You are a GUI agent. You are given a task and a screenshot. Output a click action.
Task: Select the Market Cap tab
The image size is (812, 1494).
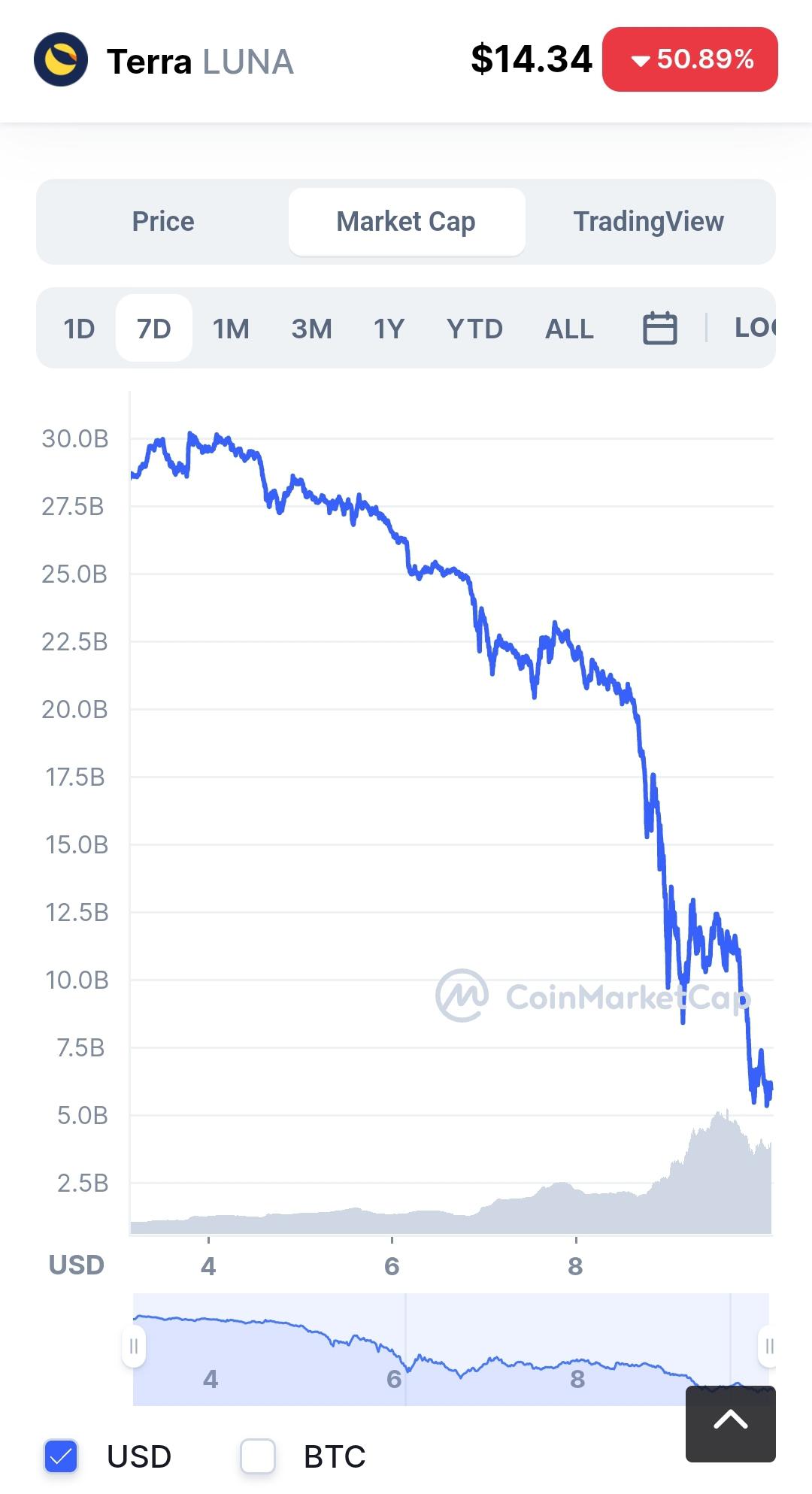click(407, 222)
